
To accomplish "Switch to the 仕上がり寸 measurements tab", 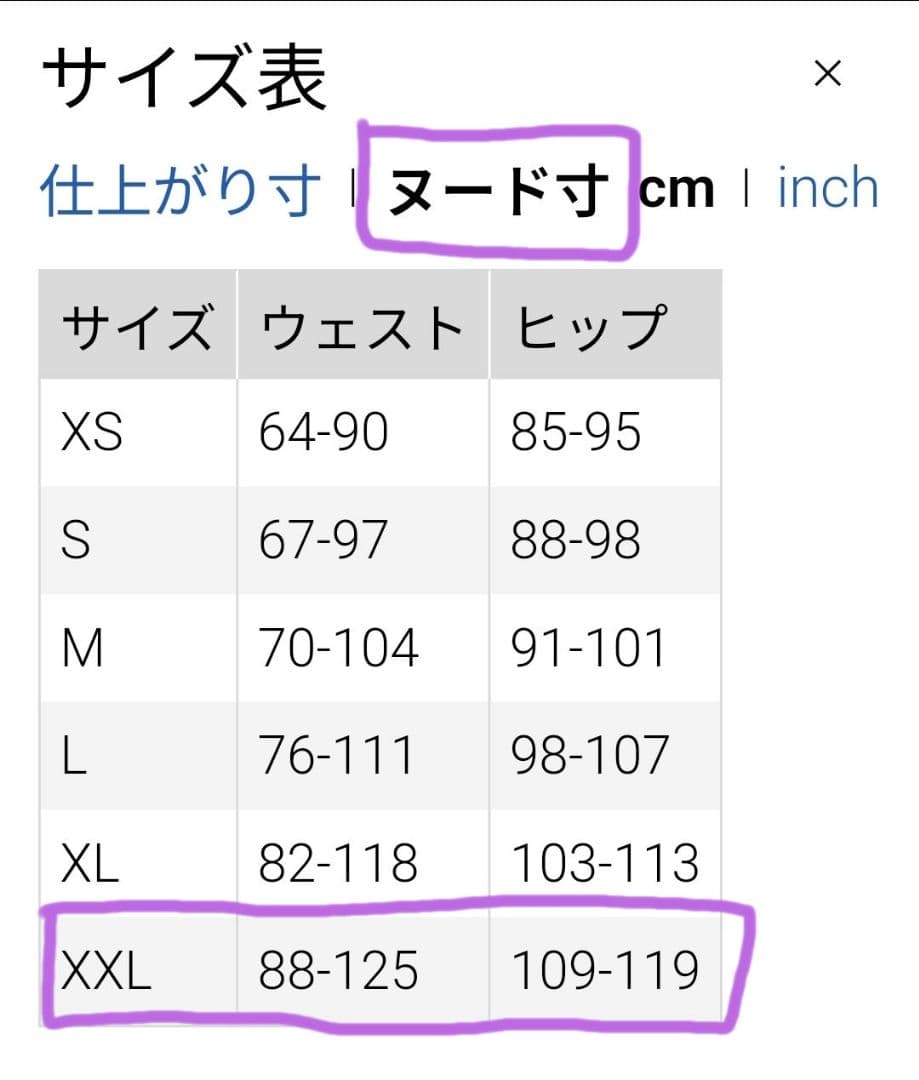I will pos(181,190).
